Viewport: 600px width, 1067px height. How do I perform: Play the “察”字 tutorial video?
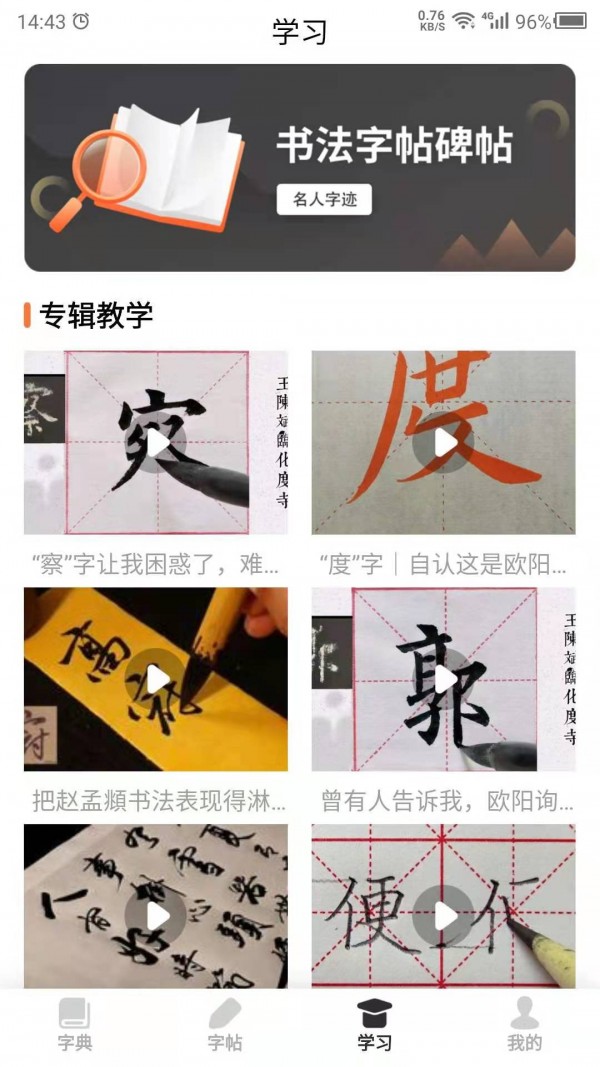[x=156, y=442]
